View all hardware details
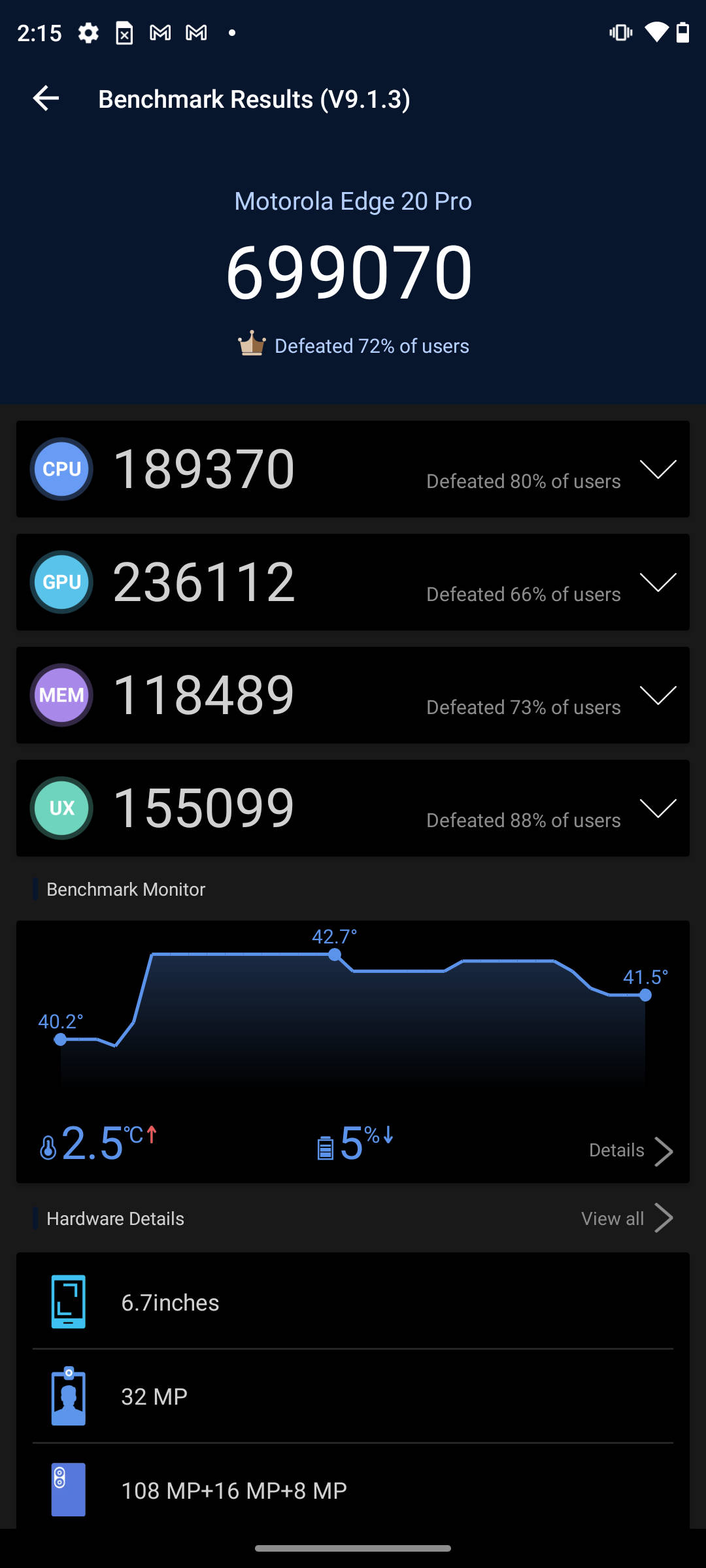This screenshot has width=706, height=1568. 626,1218
